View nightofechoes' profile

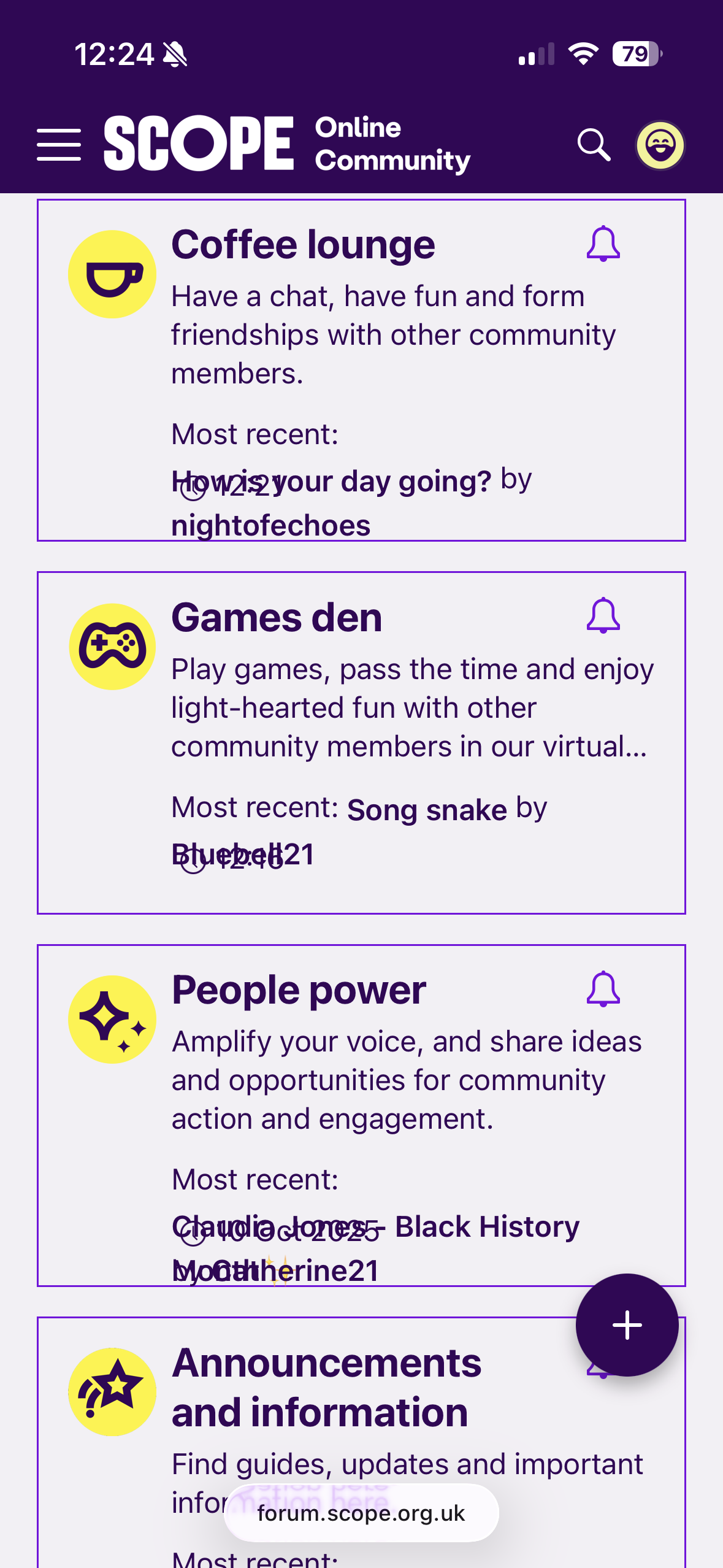(x=271, y=526)
